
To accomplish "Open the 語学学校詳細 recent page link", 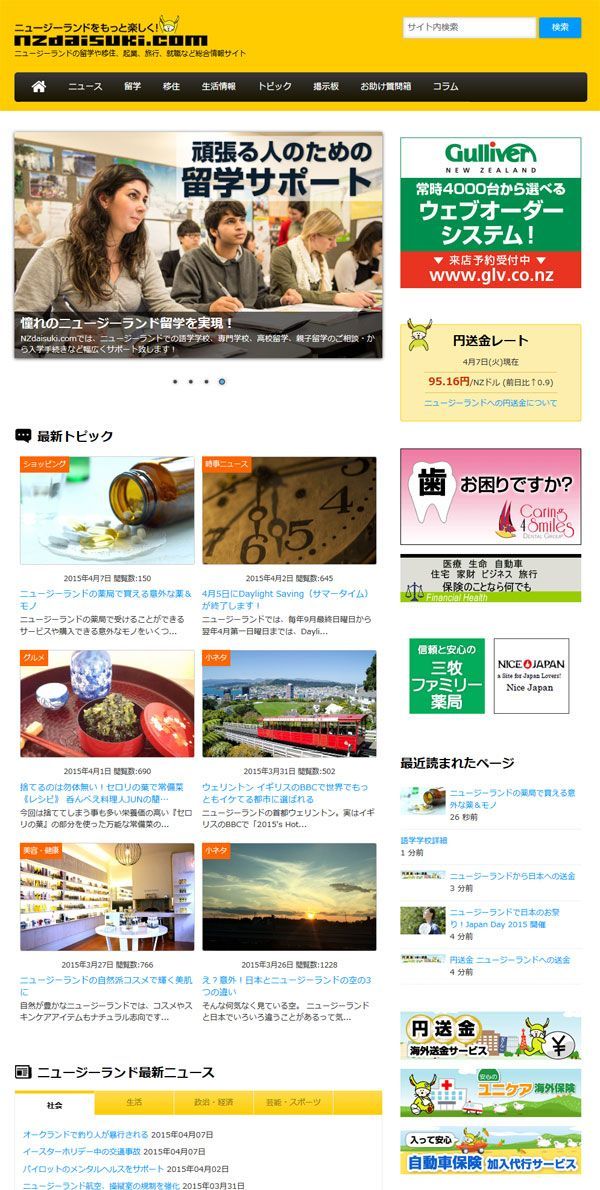I will 424,840.
